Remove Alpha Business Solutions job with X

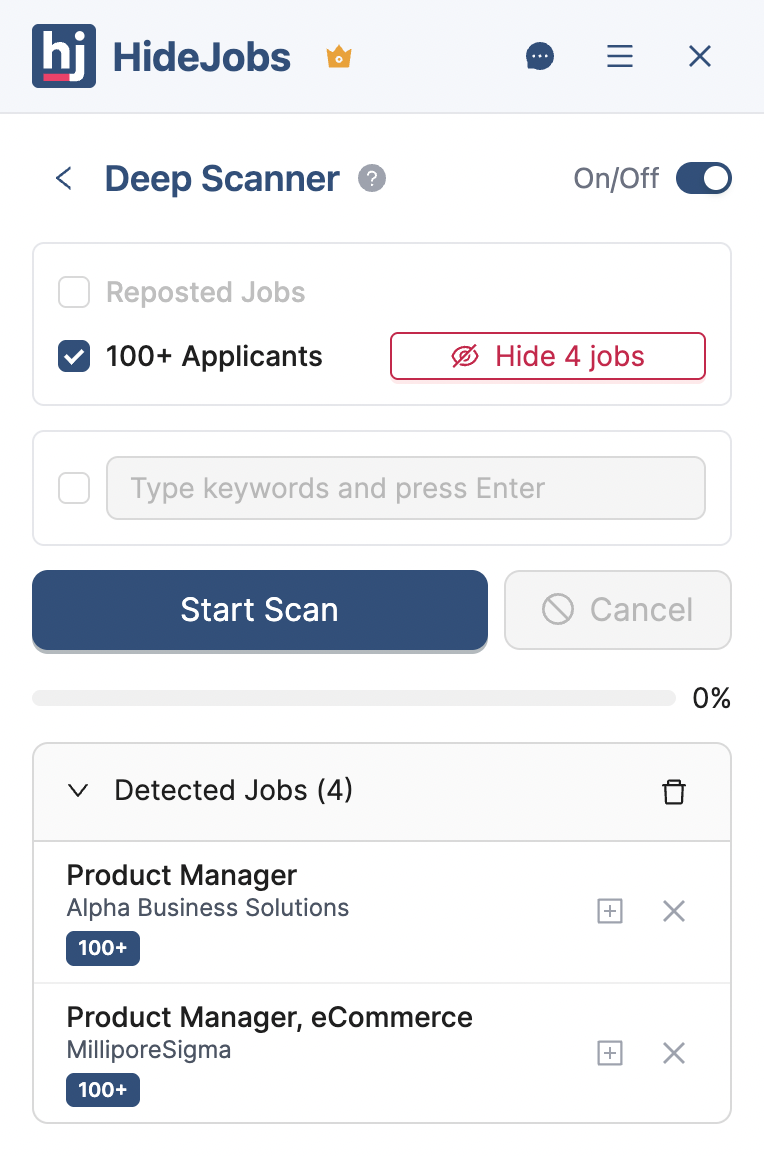tap(673, 911)
